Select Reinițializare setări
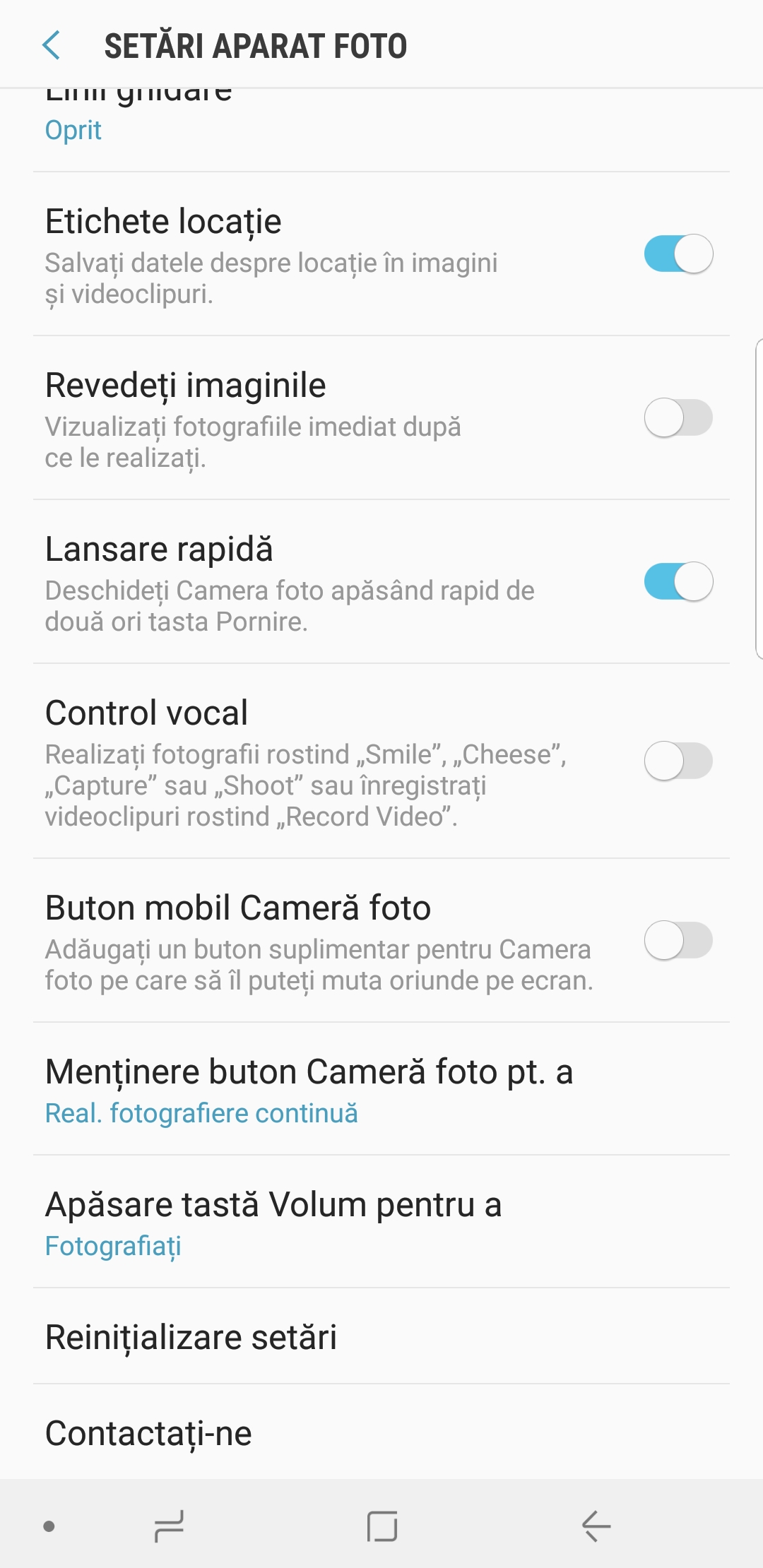This screenshot has width=763, height=1568. tap(191, 1337)
